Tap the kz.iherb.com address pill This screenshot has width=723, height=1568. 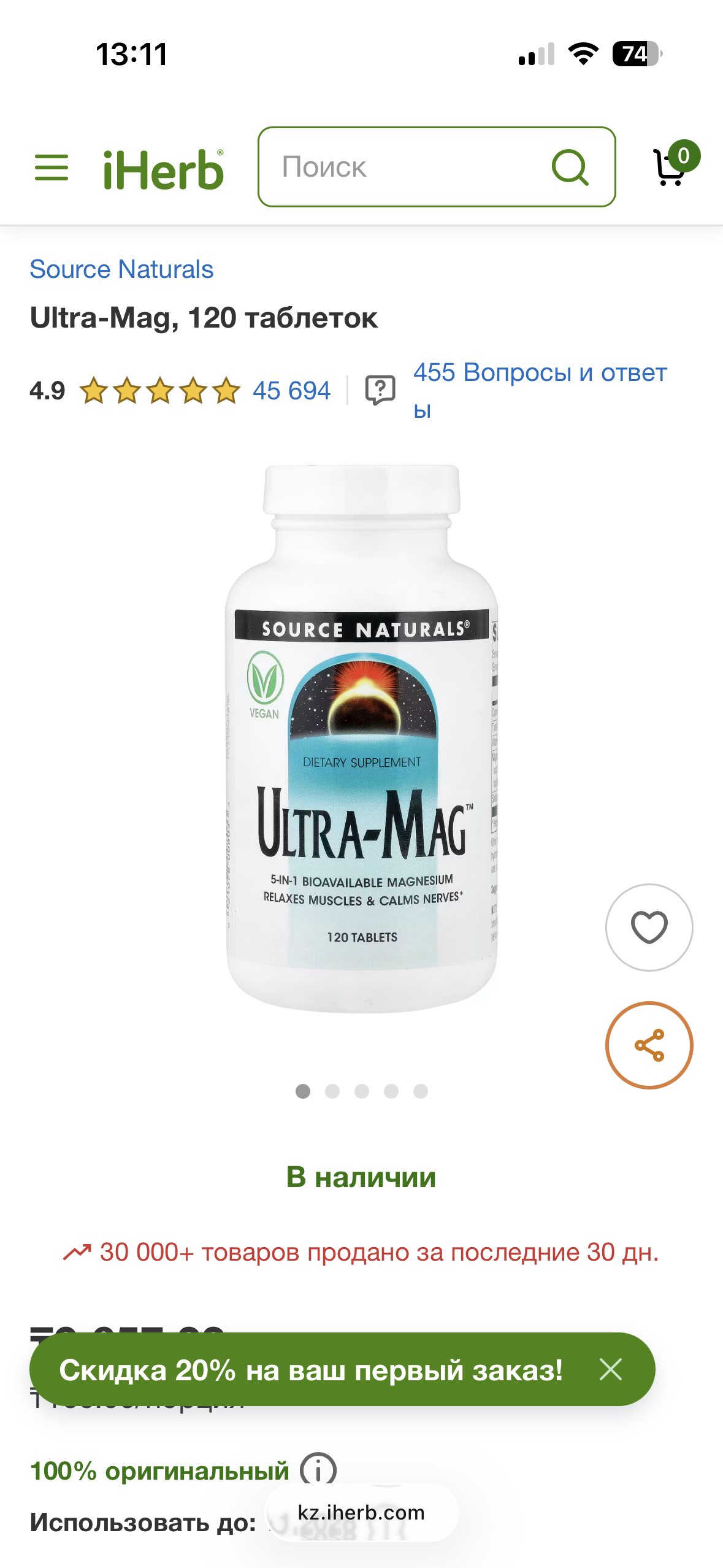click(361, 1512)
